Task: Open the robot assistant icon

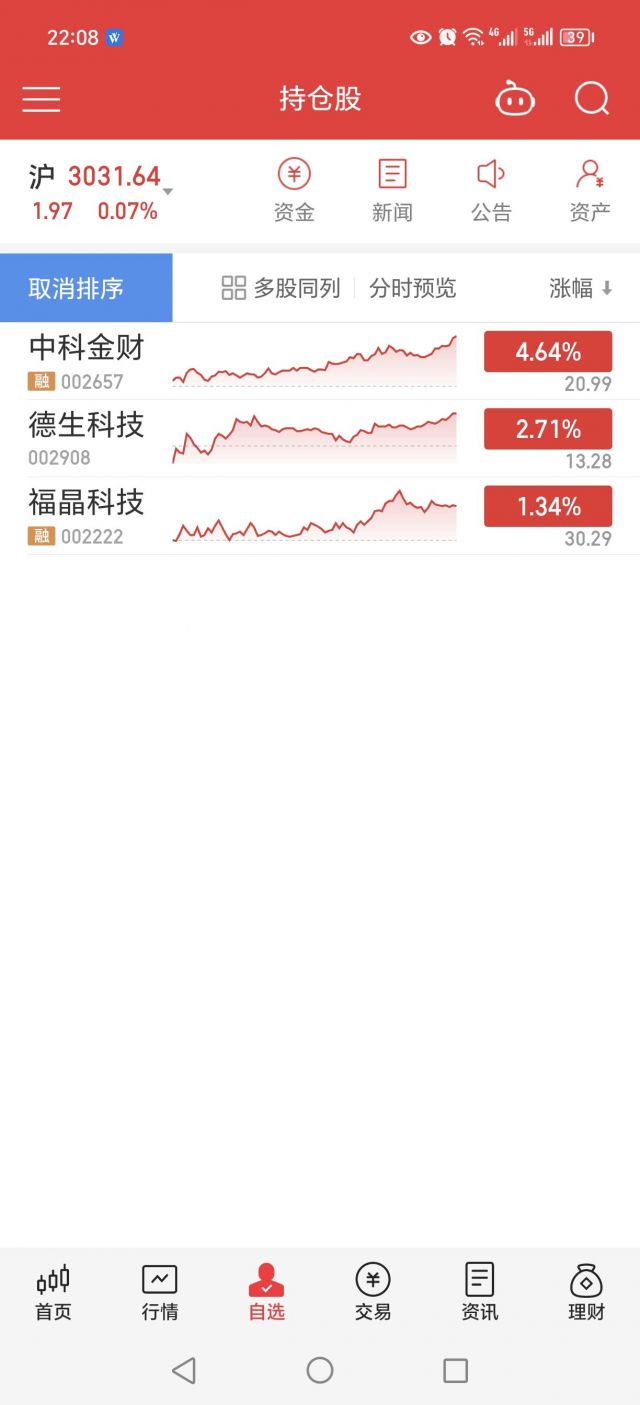Action: point(515,99)
